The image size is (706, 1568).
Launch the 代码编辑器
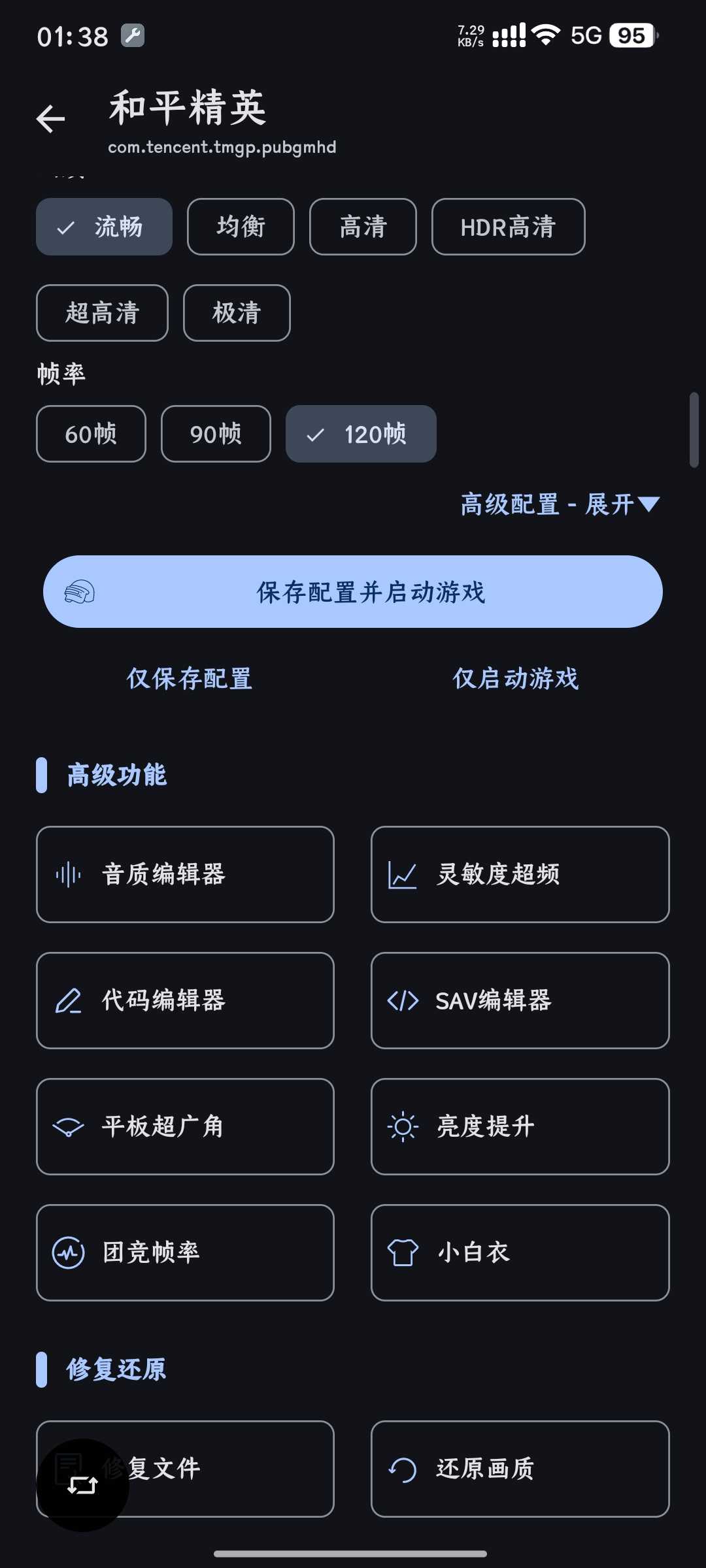[x=185, y=1000]
